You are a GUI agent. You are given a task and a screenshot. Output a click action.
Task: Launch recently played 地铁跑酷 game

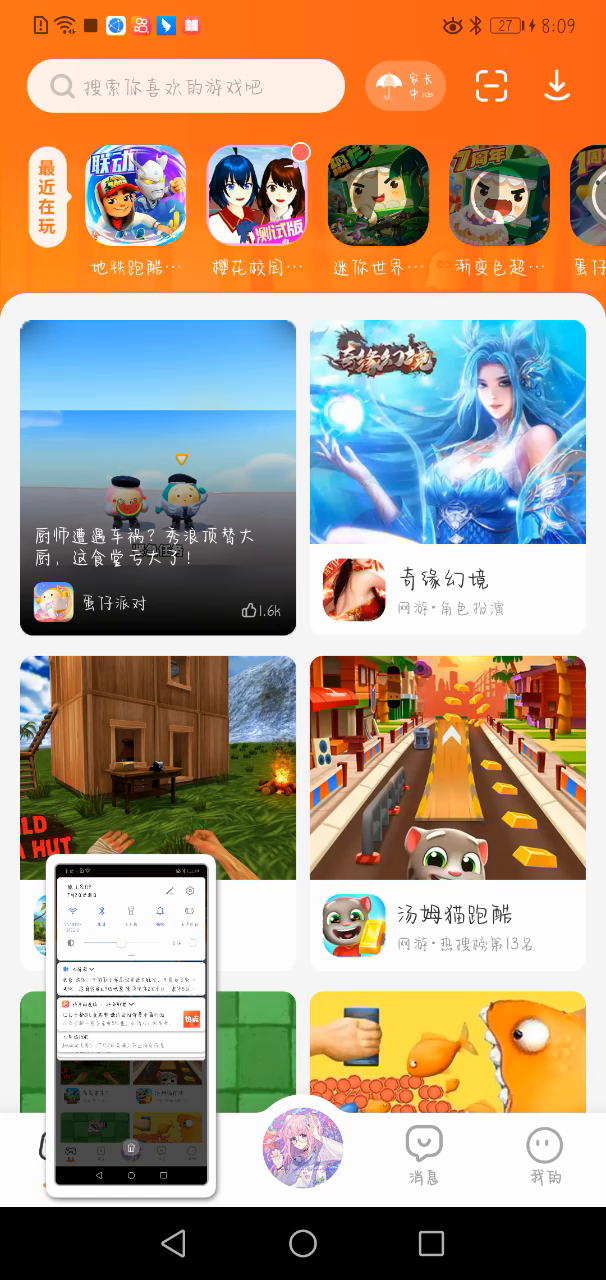coord(136,196)
